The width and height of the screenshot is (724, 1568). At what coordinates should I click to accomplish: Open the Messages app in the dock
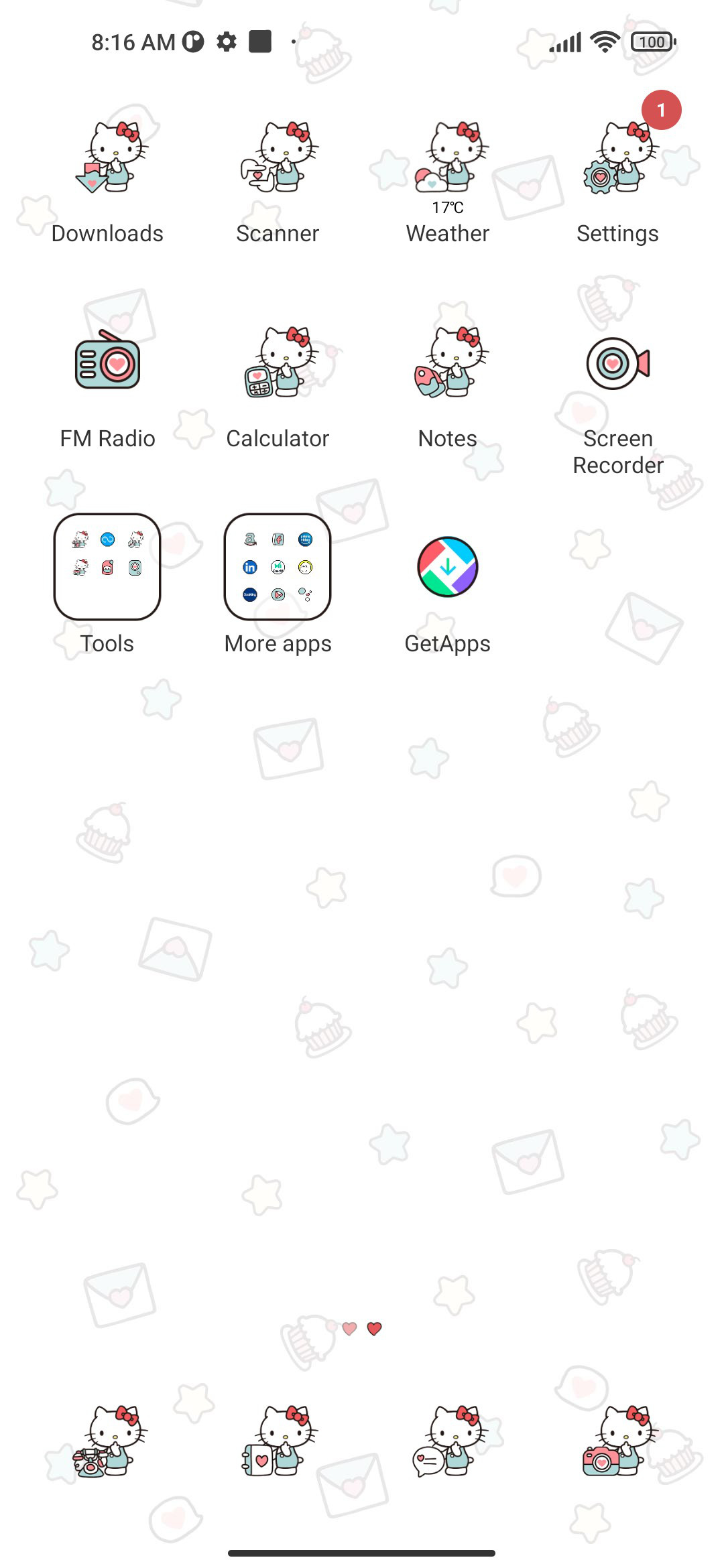(x=448, y=1441)
